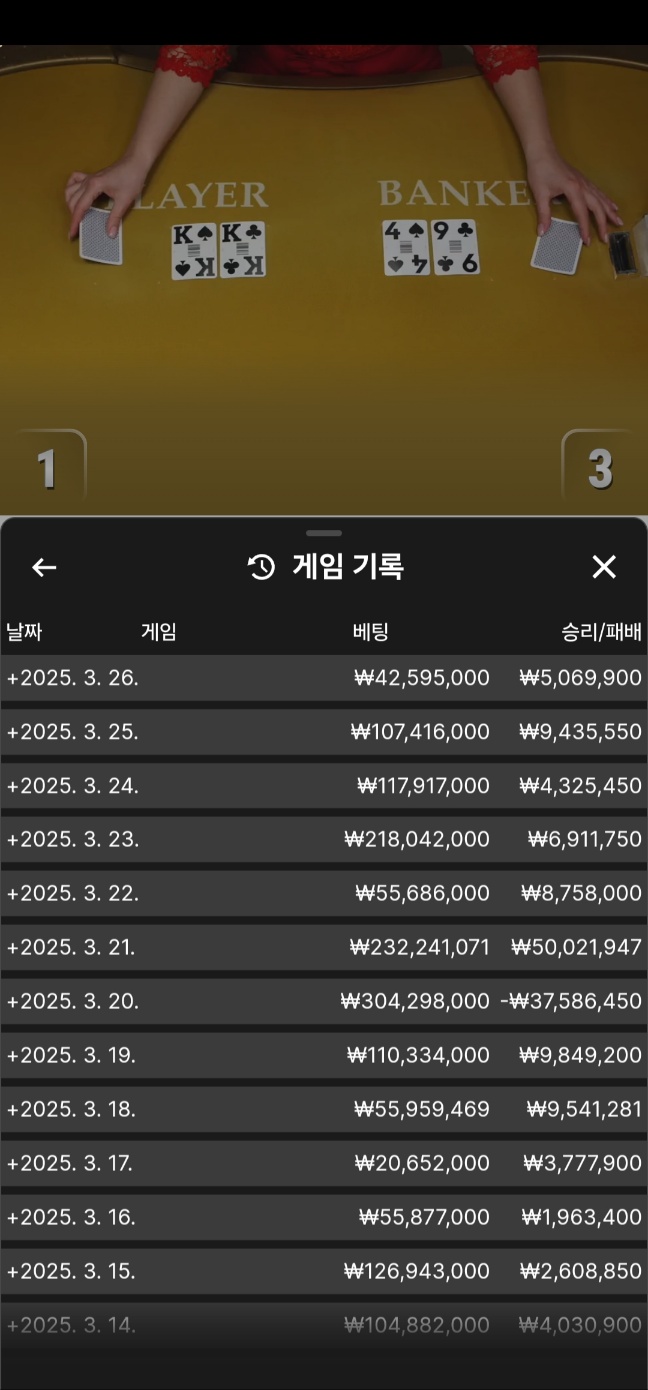The width and height of the screenshot is (648, 1390).
Task: Open records for 2025. 3. 24.
Action: pyautogui.click(x=324, y=786)
